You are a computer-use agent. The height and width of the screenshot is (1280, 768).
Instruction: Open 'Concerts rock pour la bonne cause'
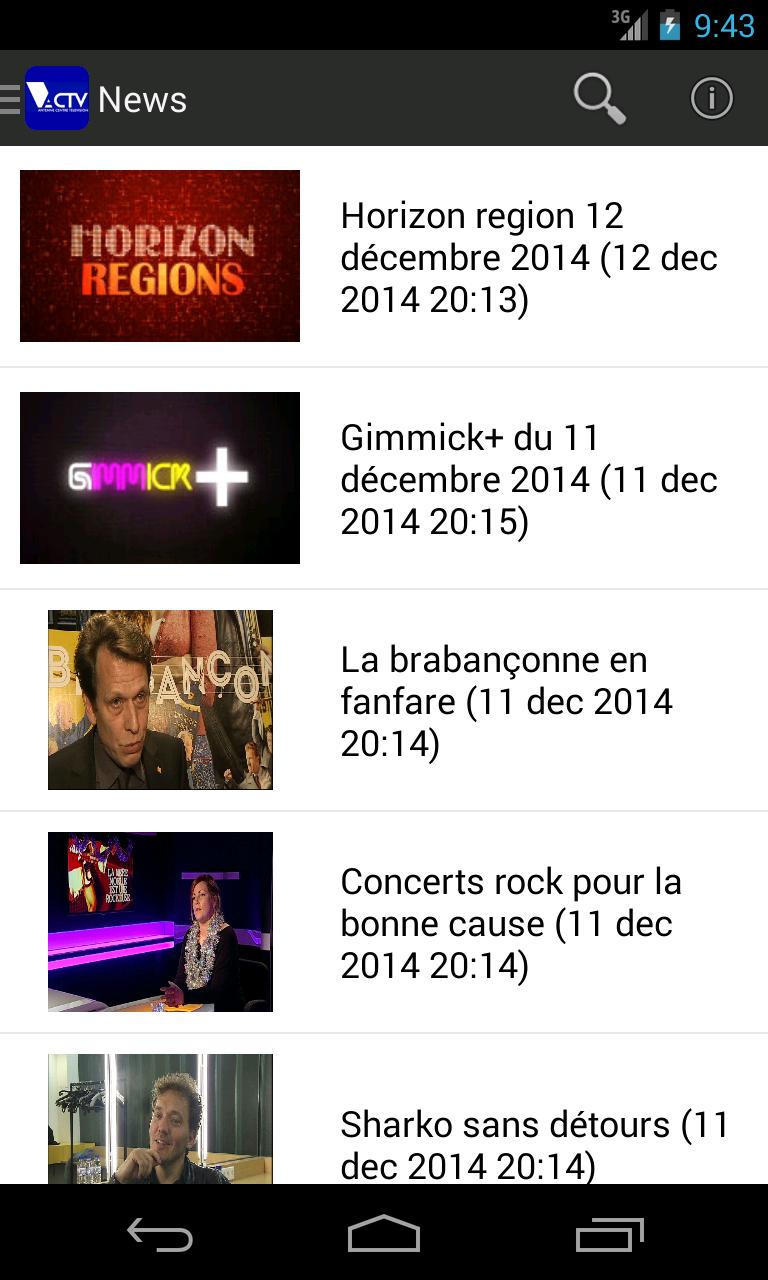[x=512, y=922]
